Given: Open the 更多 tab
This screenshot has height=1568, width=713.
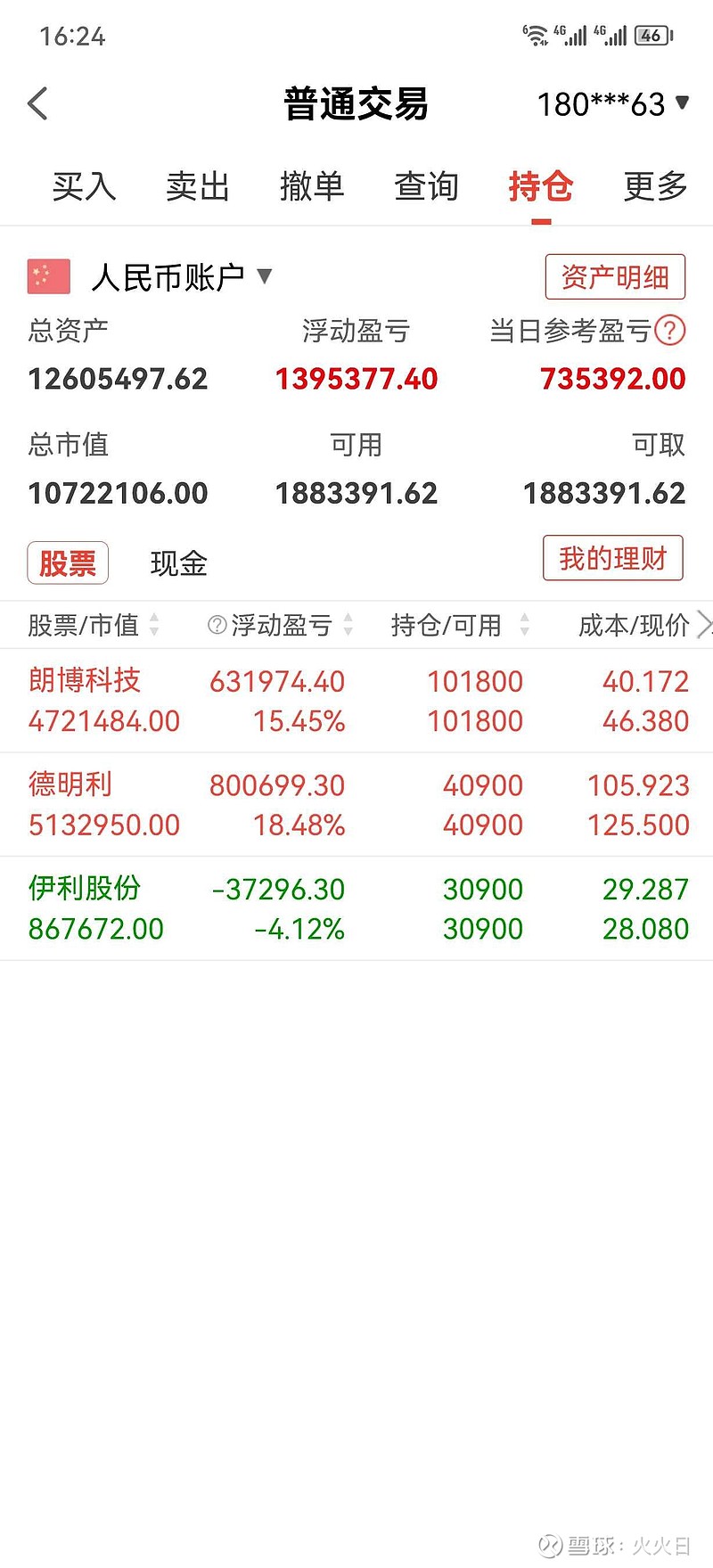Looking at the screenshot, I should (655, 186).
